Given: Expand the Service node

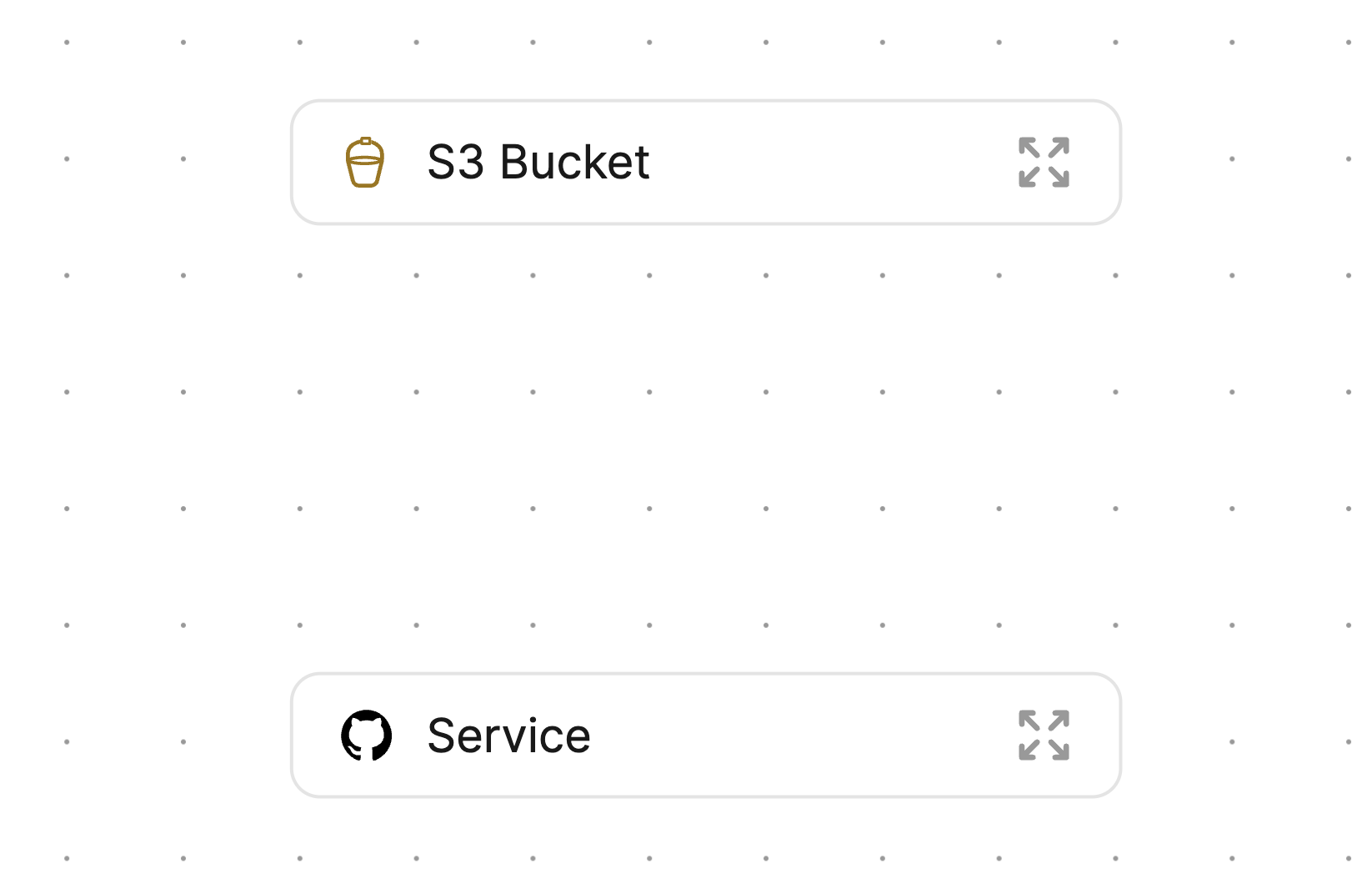Looking at the screenshot, I should pyautogui.click(x=1044, y=736).
